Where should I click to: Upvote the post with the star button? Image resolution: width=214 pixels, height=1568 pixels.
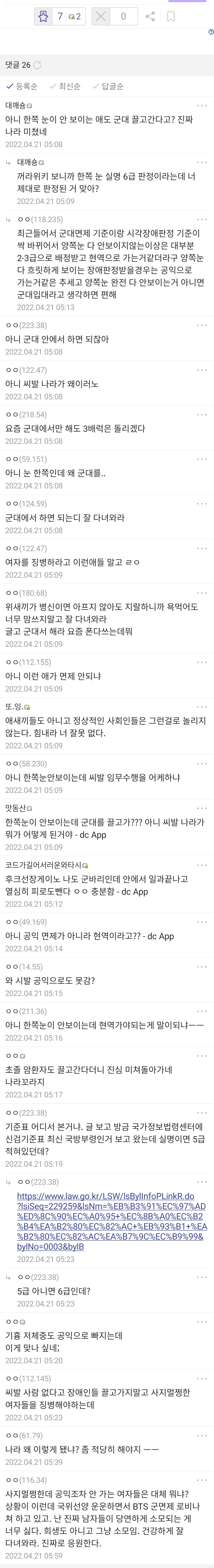pos(43,16)
